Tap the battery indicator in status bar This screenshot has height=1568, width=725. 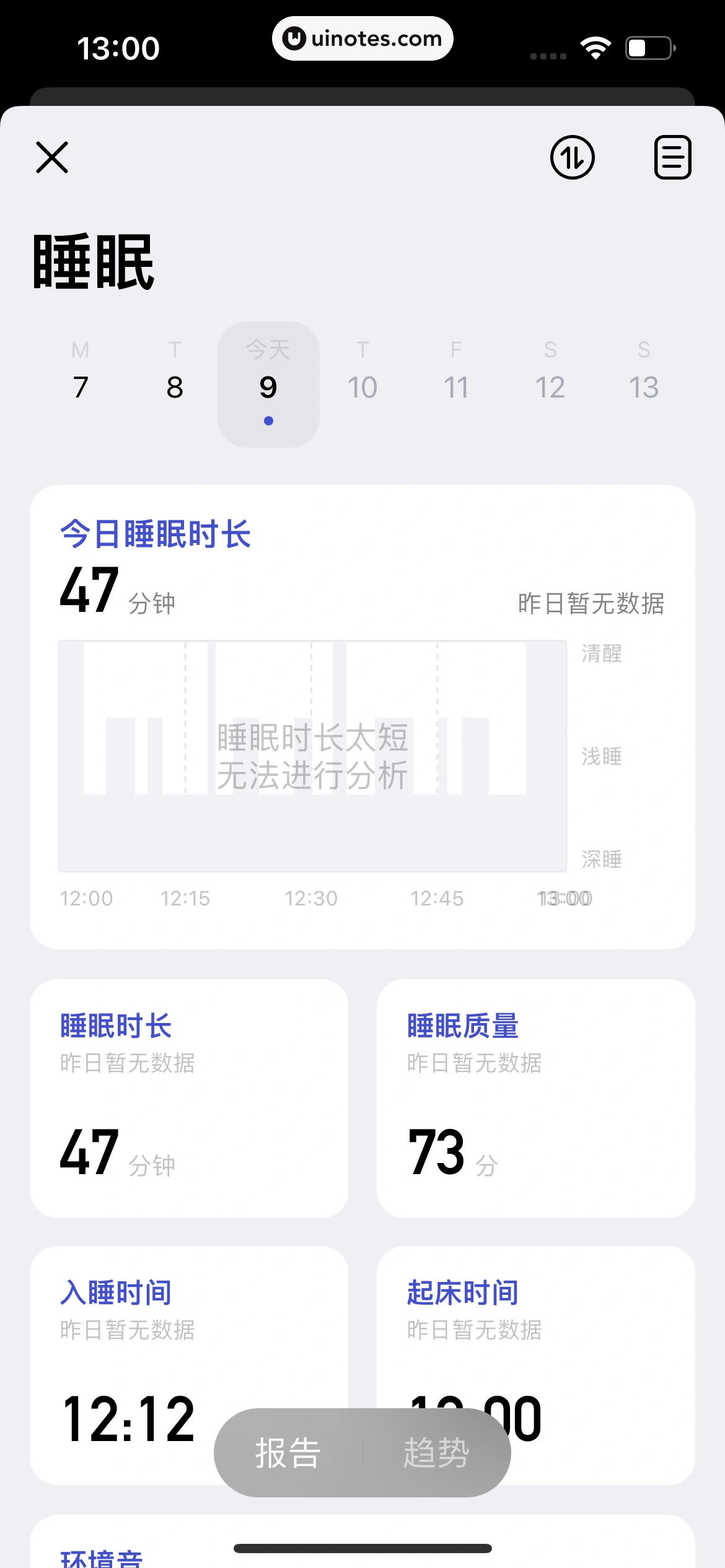point(648,46)
